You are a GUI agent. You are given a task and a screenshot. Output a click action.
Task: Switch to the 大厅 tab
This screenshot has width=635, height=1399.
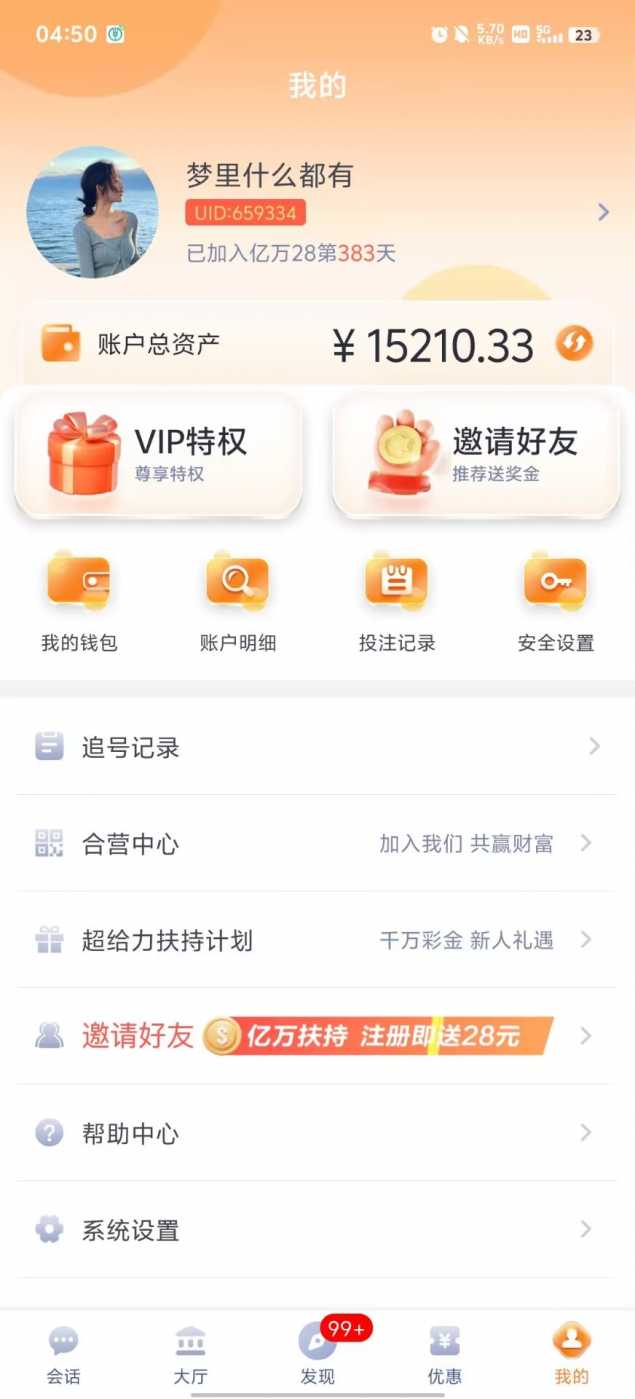pyautogui.click(x=190, y=1355)
